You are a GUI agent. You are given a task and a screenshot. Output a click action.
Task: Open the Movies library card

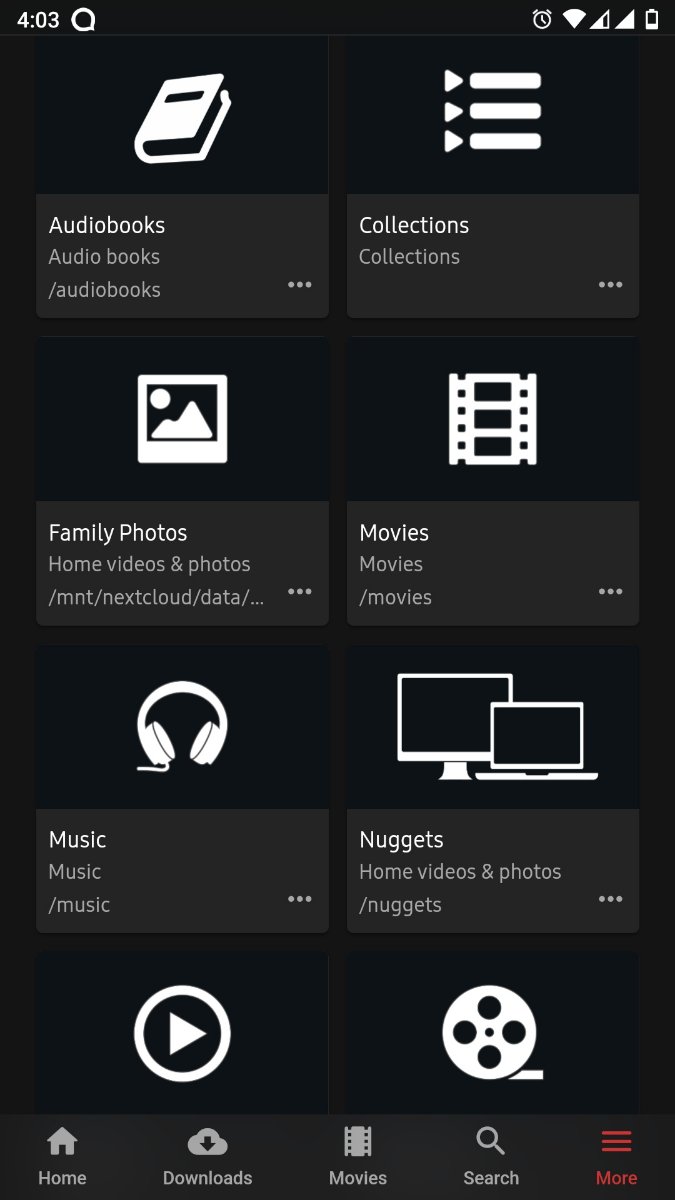pos(492,420)
